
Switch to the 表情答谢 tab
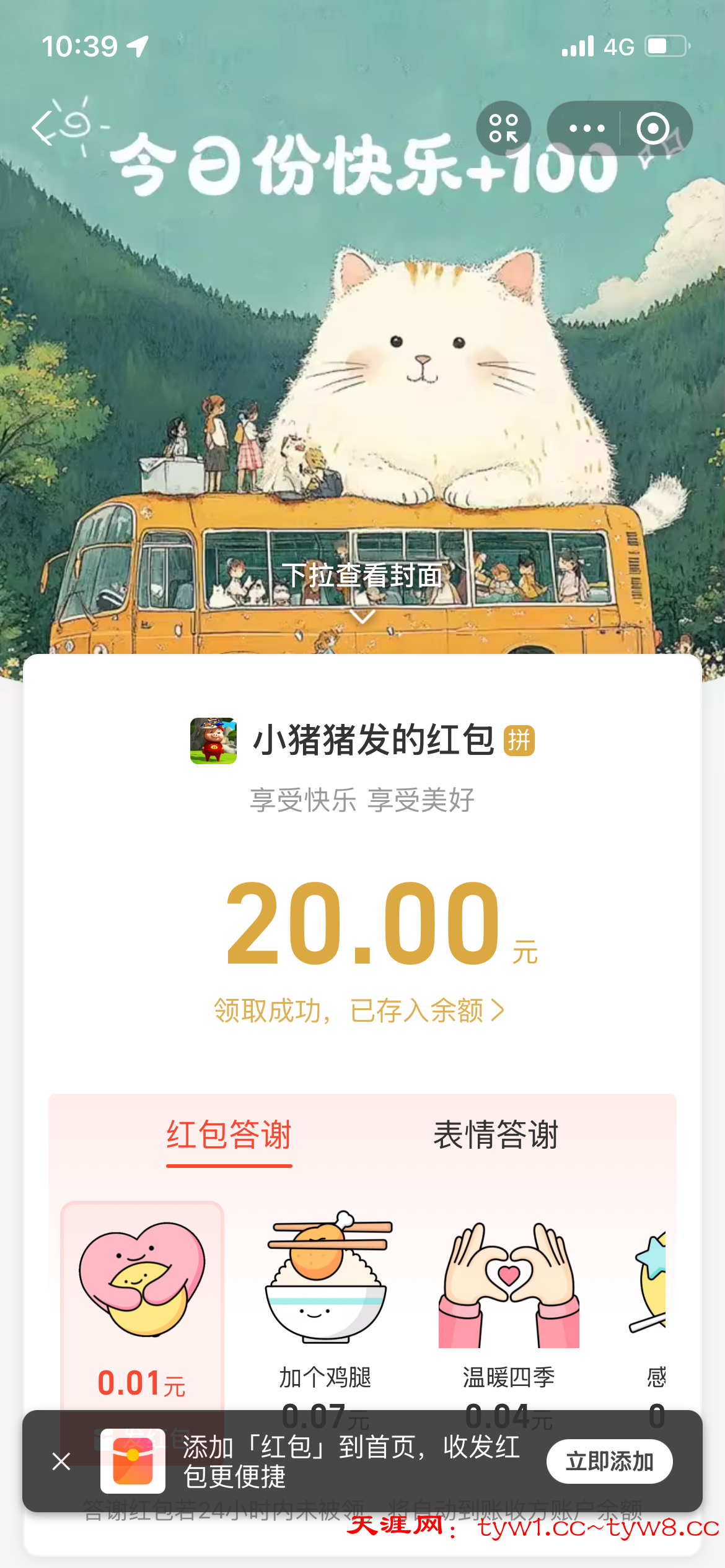(496, 1136)
